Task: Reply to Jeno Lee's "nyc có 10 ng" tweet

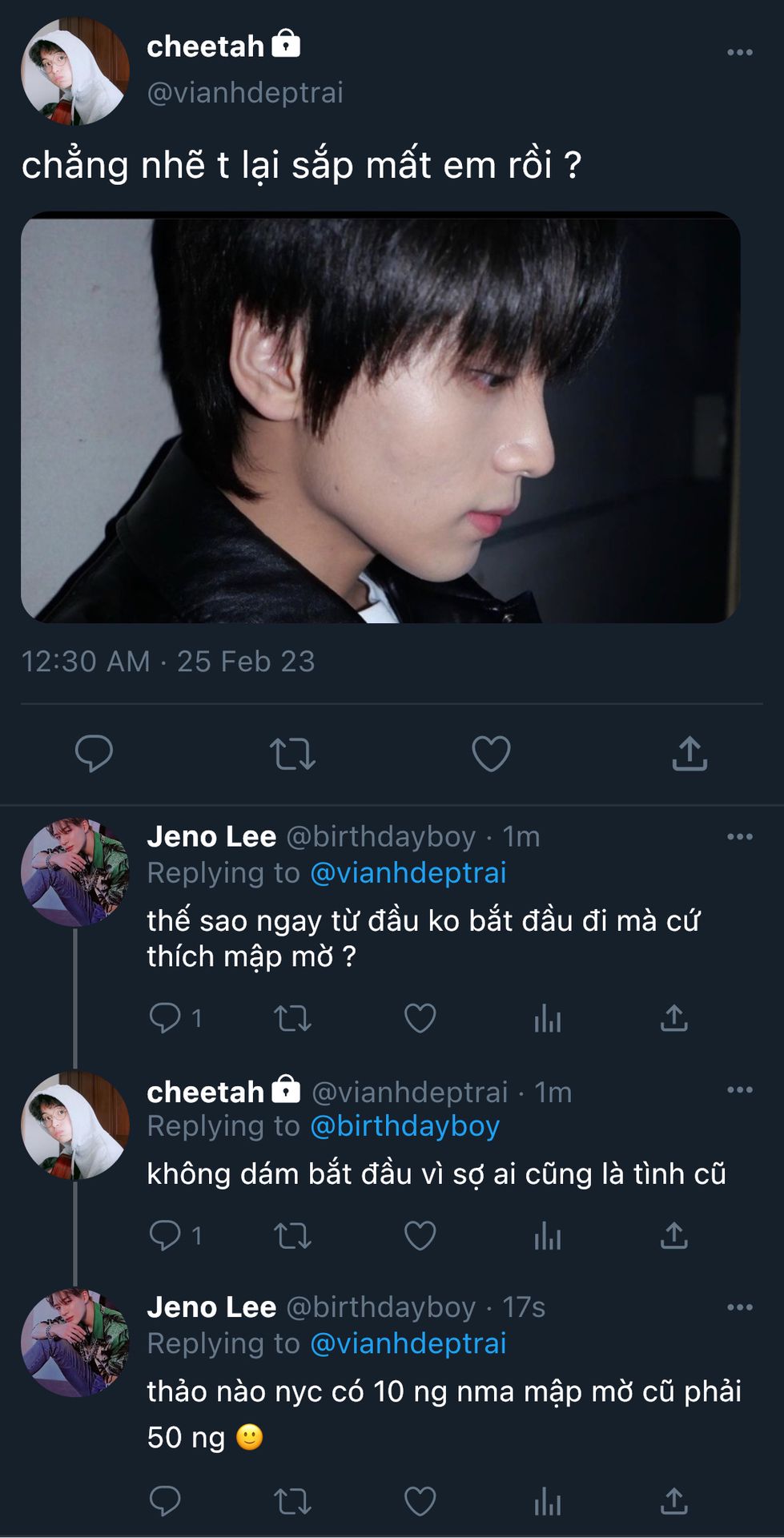Action: 166,1501
